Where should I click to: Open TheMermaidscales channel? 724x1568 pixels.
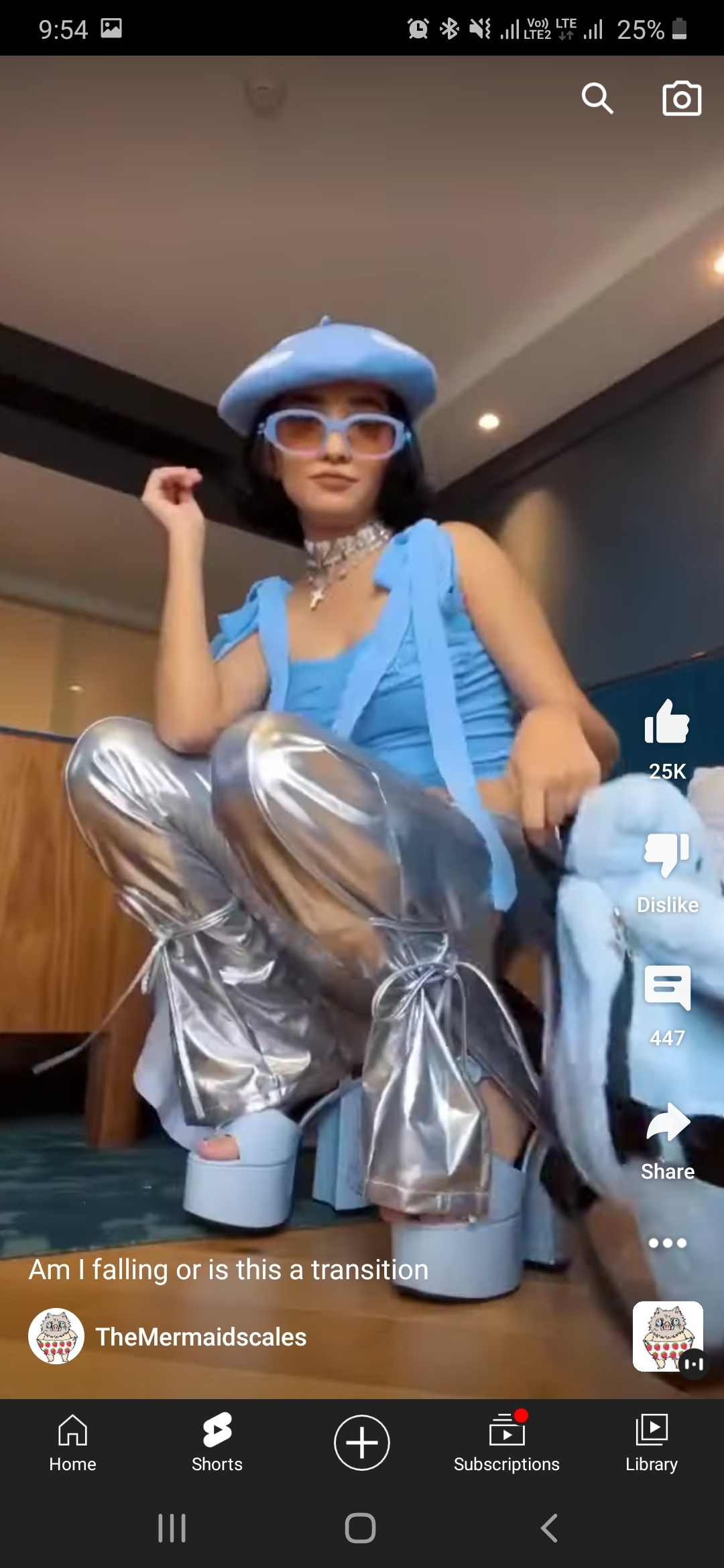click(x=200, y=1337)
